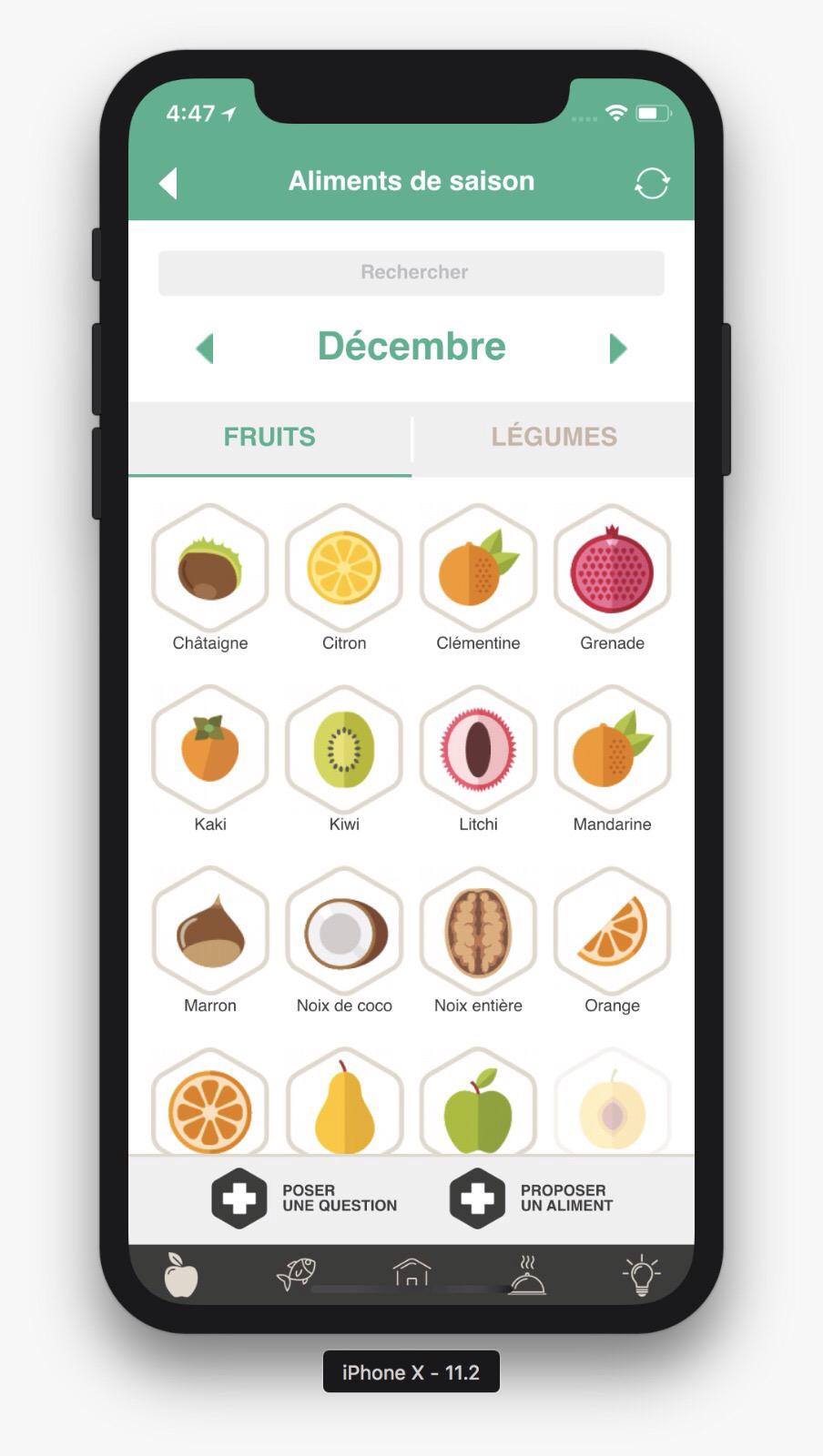
Task: Open the fish tab in bottom bar
Action: coord(297,1274)
